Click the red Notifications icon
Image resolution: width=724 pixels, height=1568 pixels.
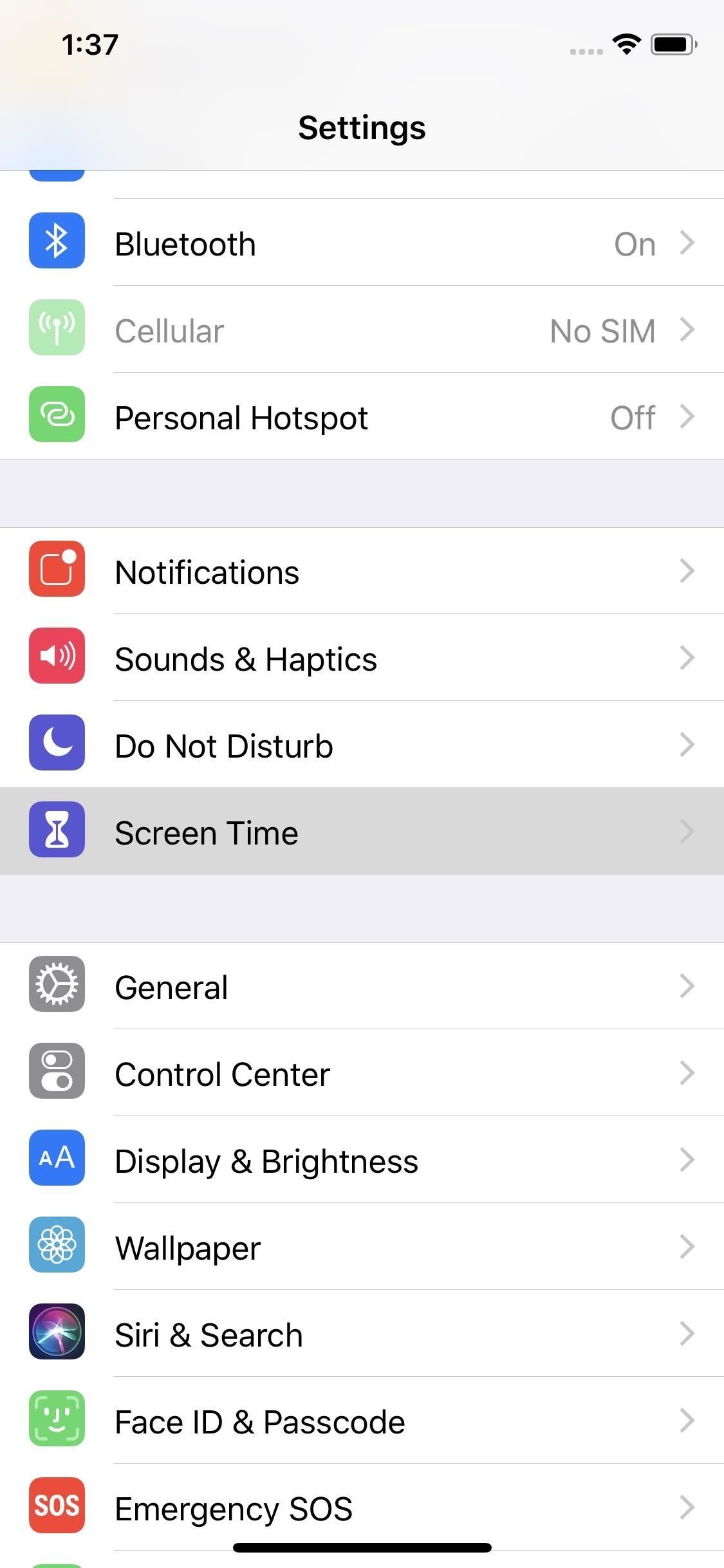57,570
